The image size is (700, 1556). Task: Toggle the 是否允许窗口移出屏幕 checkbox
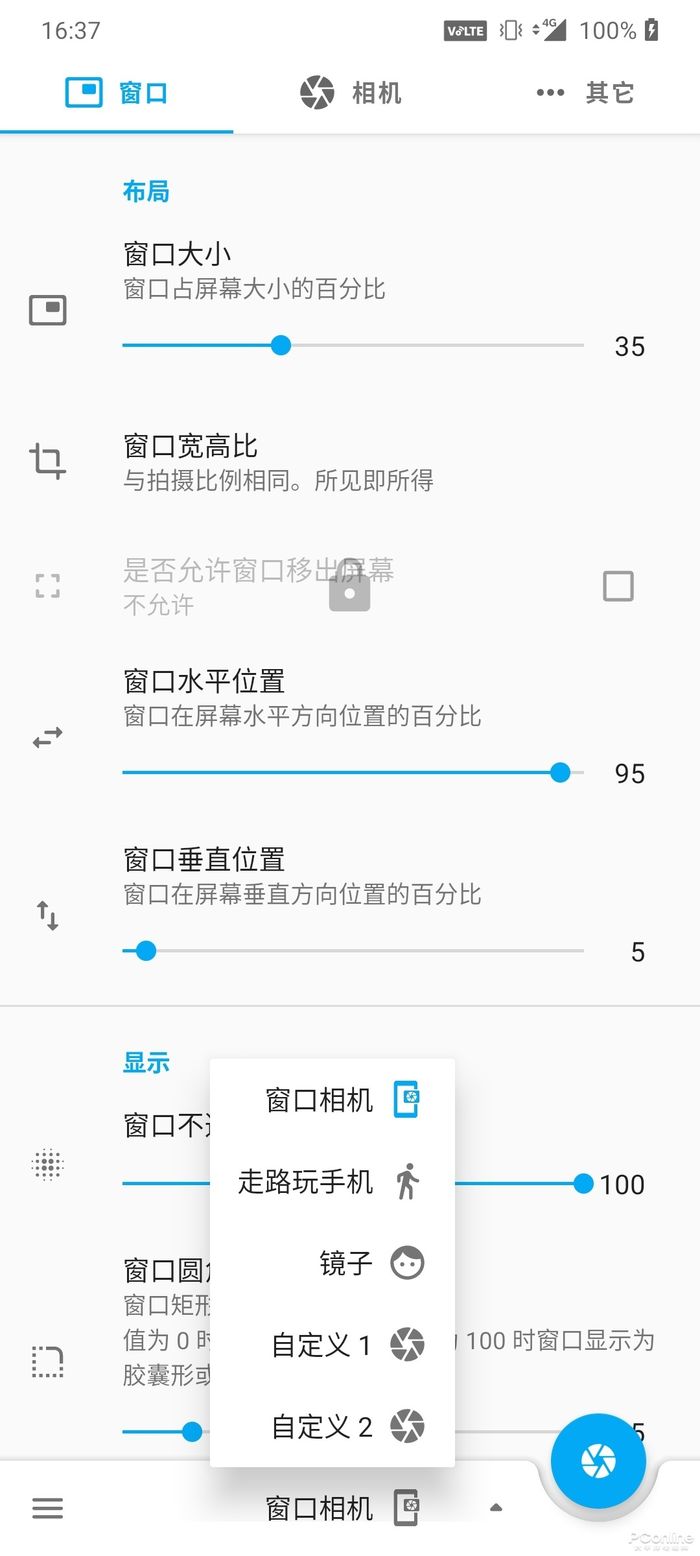(x=618, y=586)
